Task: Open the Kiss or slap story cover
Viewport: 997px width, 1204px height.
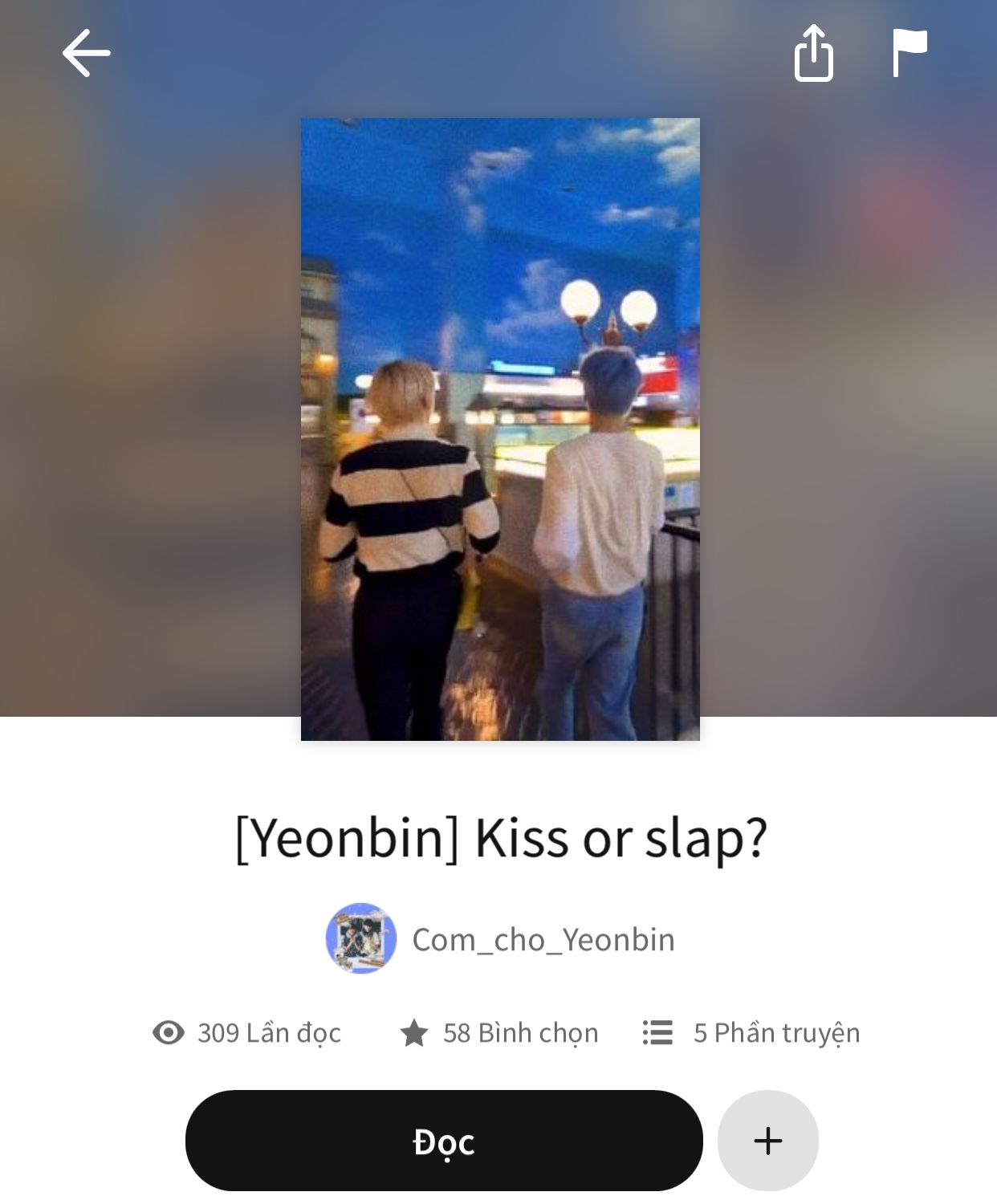Action: click(500, 429)
